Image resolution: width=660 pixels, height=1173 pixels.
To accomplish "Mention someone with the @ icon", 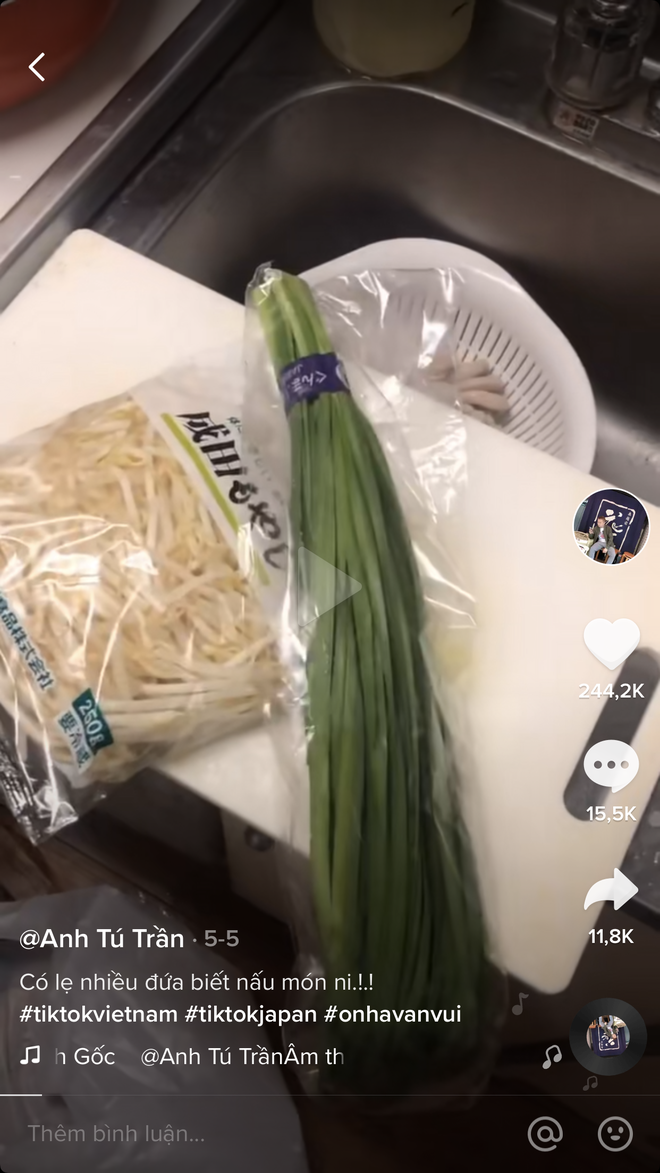I will coord(545,1134).
